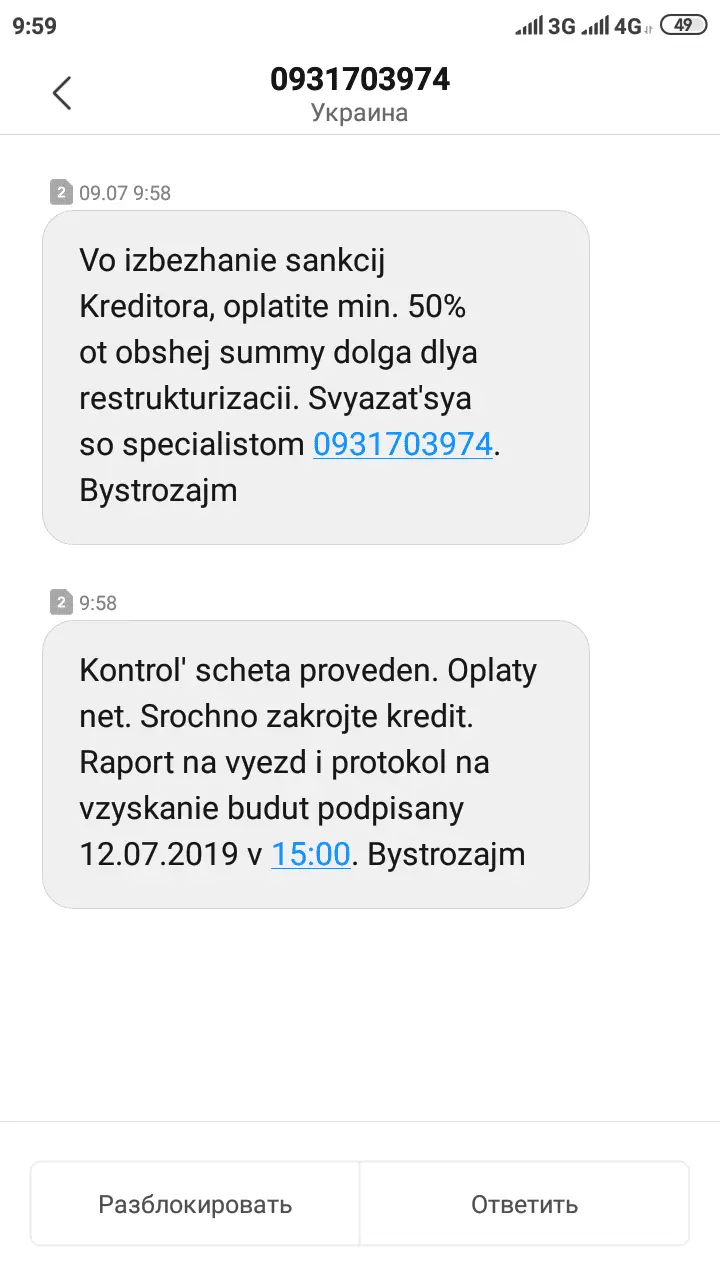Viewport: 720px width, 1280px height.
Task: Open the 15:00 time link
Action: coord(310,855)
